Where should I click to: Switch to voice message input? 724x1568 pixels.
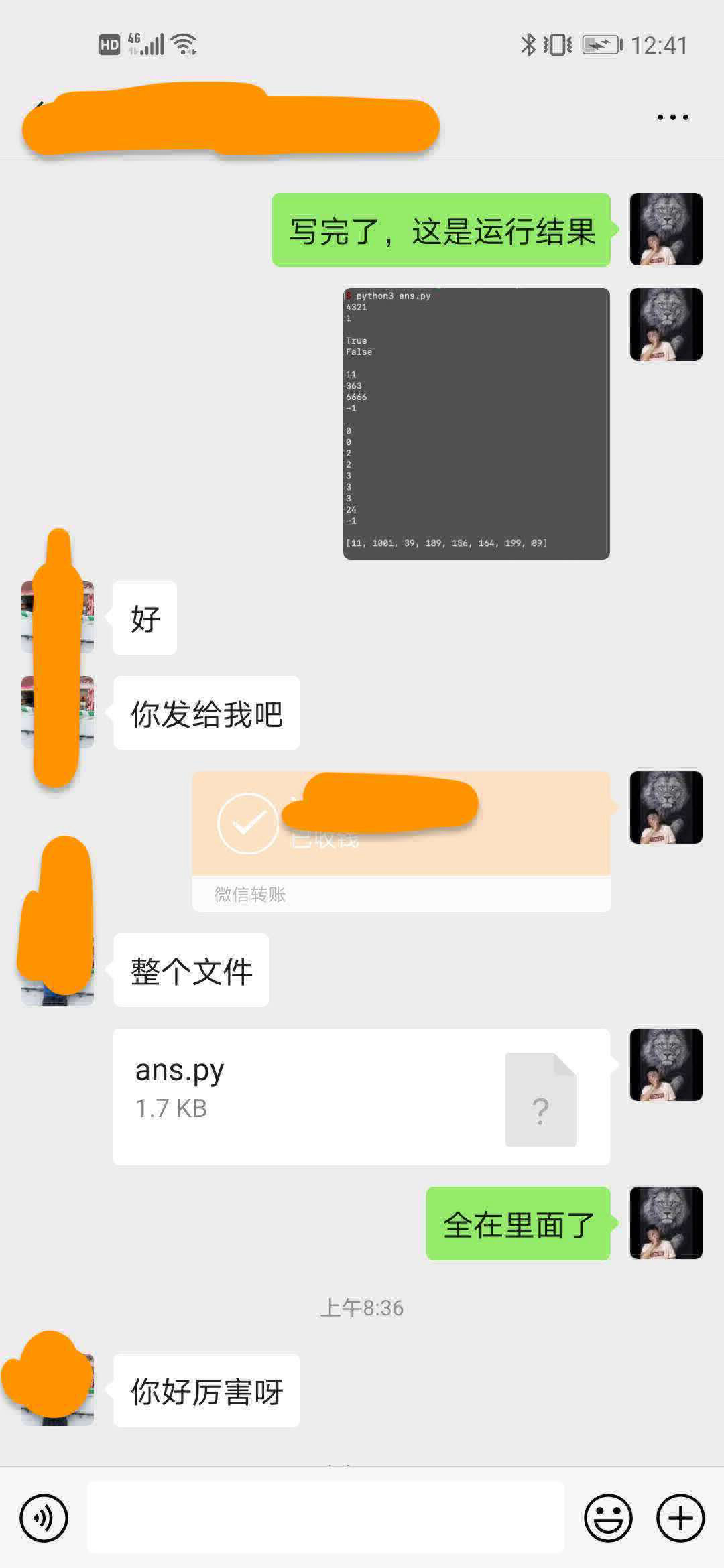(44, 1518)
